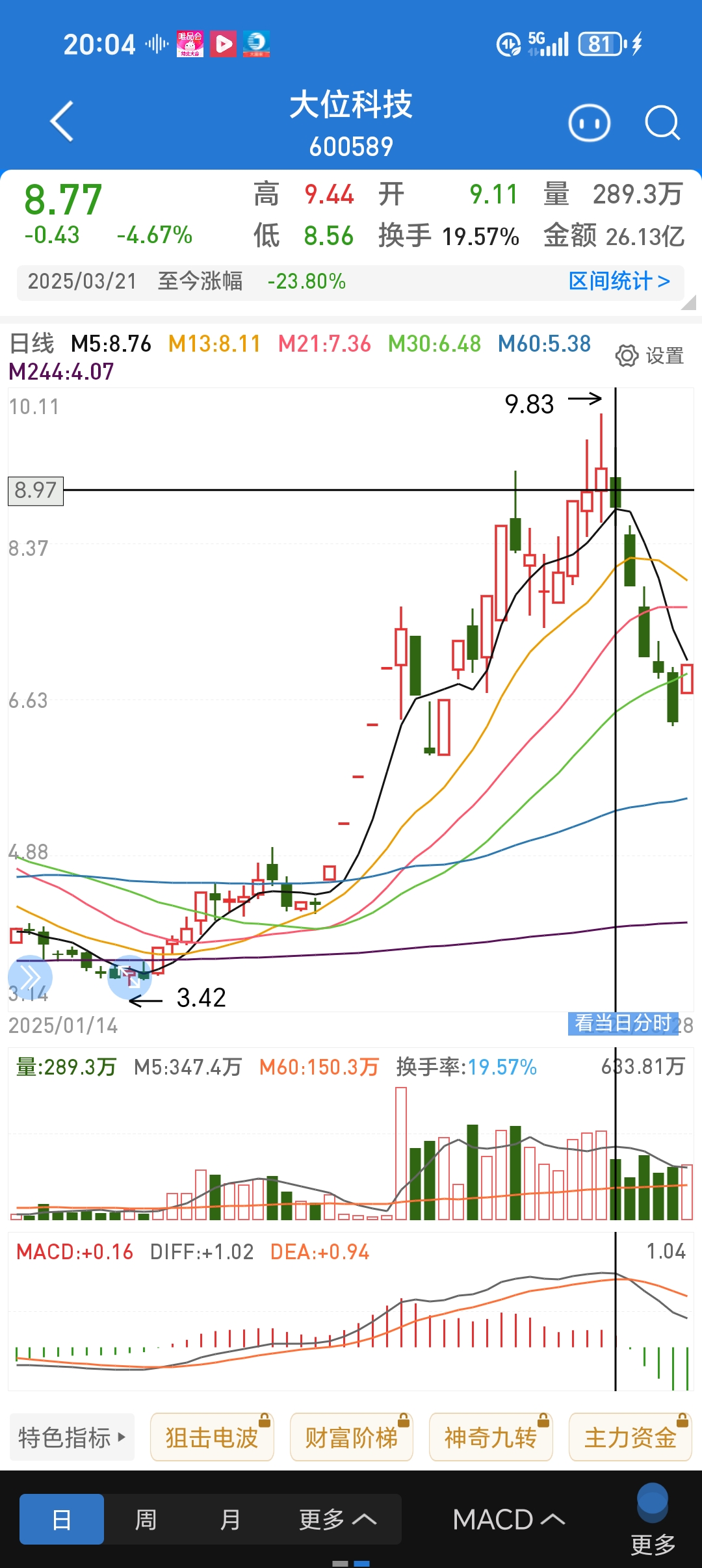Open chart 设置 settings

pos(649,356)
